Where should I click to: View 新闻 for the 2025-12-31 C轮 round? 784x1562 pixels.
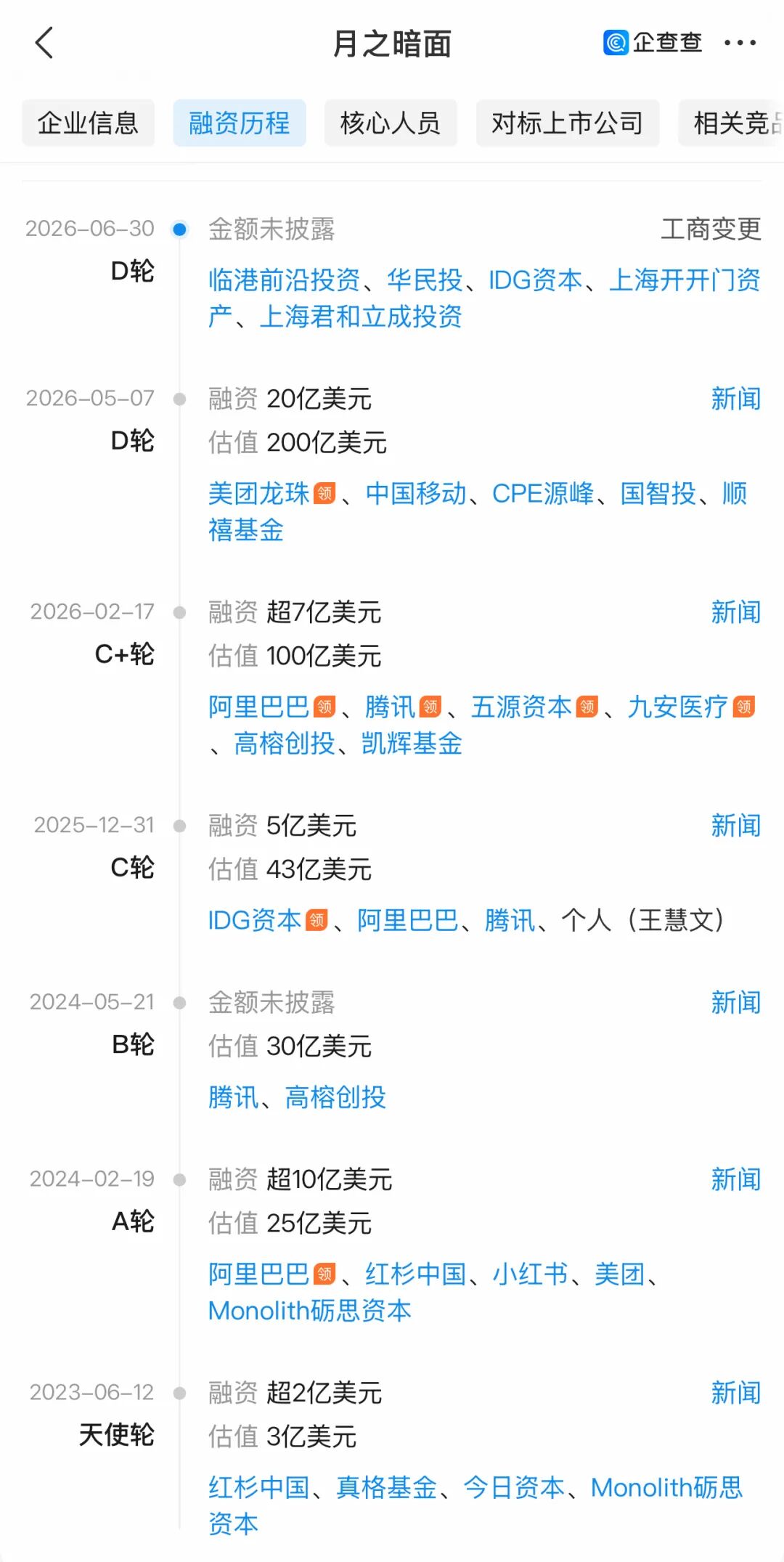(735, 826)
